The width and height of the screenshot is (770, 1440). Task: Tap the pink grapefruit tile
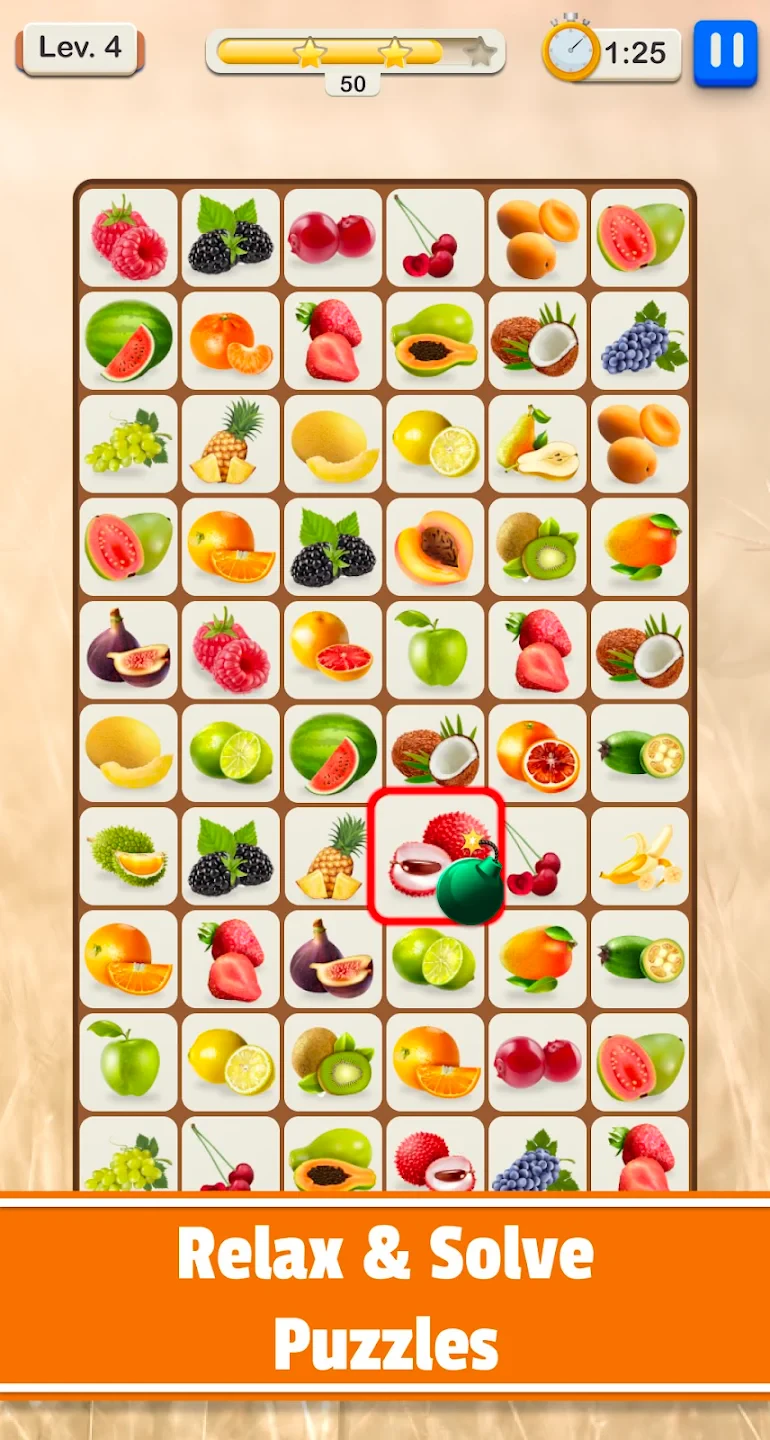332,650
